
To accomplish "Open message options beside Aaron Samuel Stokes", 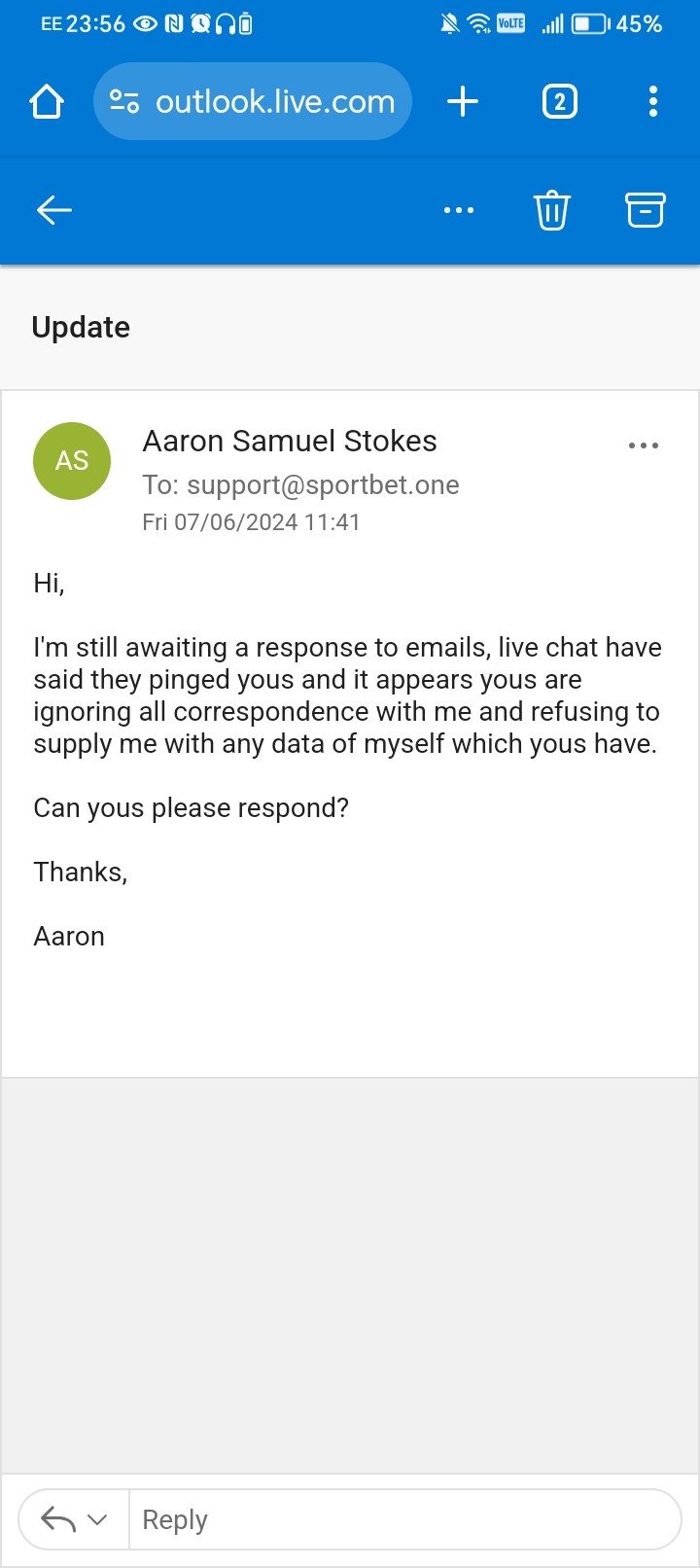I will 644,445.
